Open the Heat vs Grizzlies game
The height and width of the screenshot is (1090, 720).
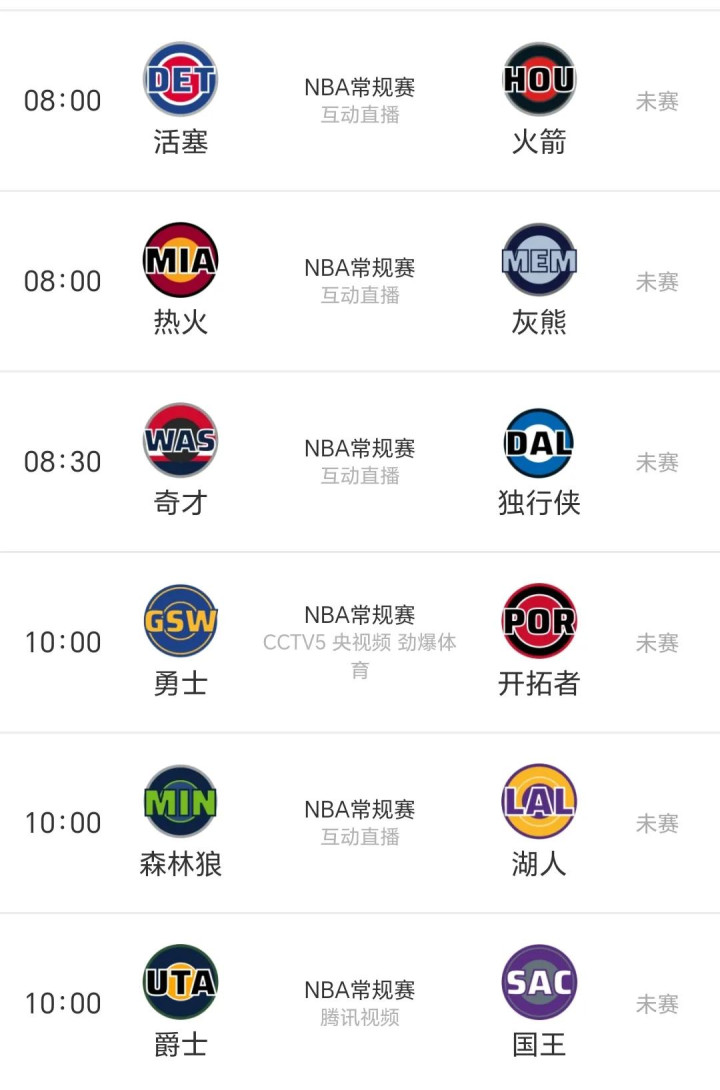pos(360,280)
